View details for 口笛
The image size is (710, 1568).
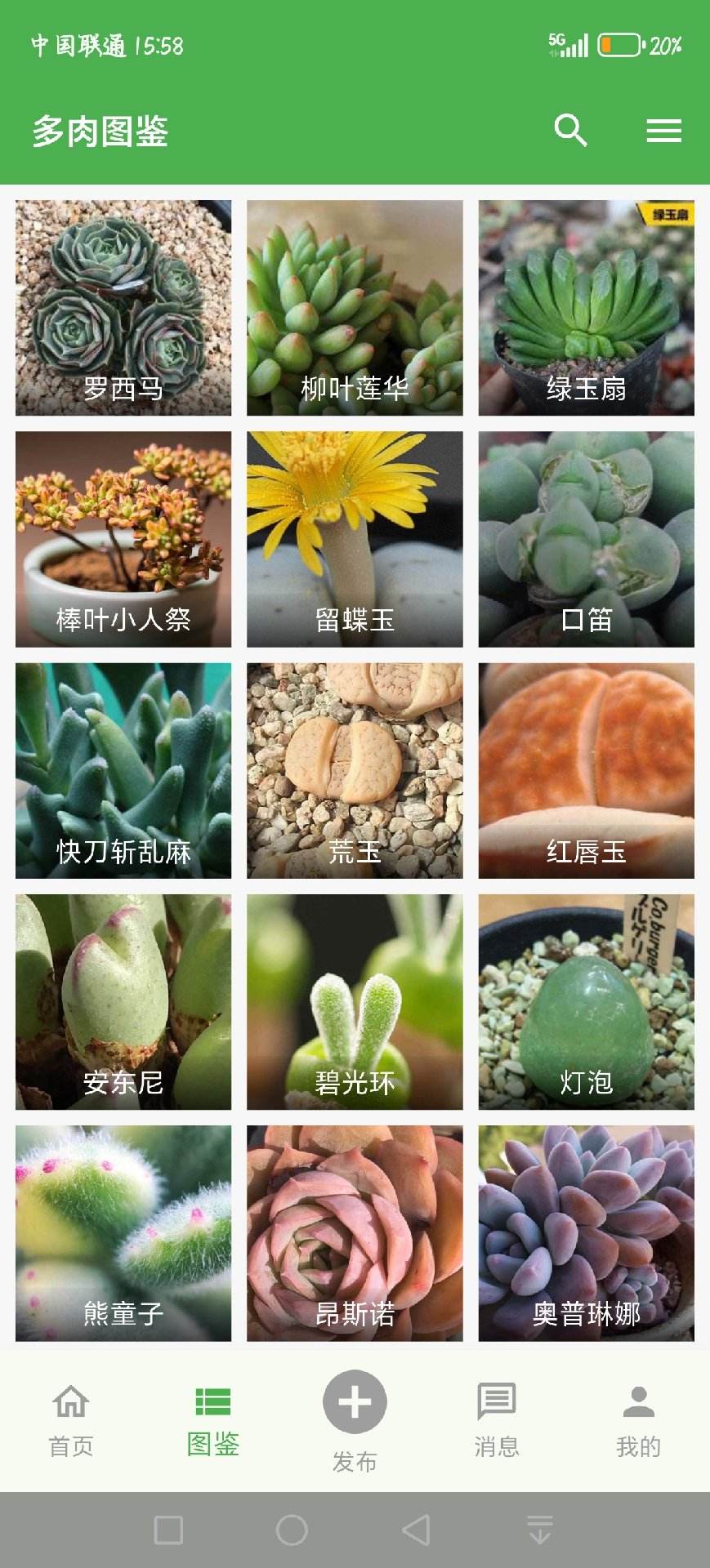click(x=586, y=539)
